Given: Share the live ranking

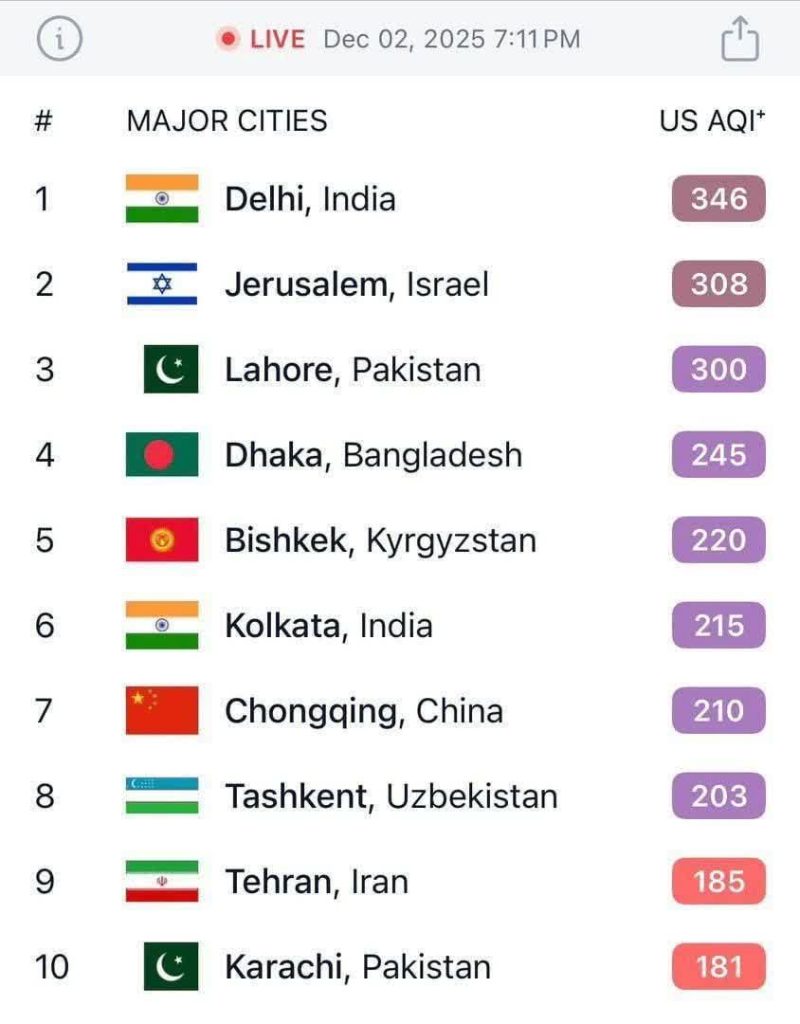Looking at the screenshot, I should (740, 40).
